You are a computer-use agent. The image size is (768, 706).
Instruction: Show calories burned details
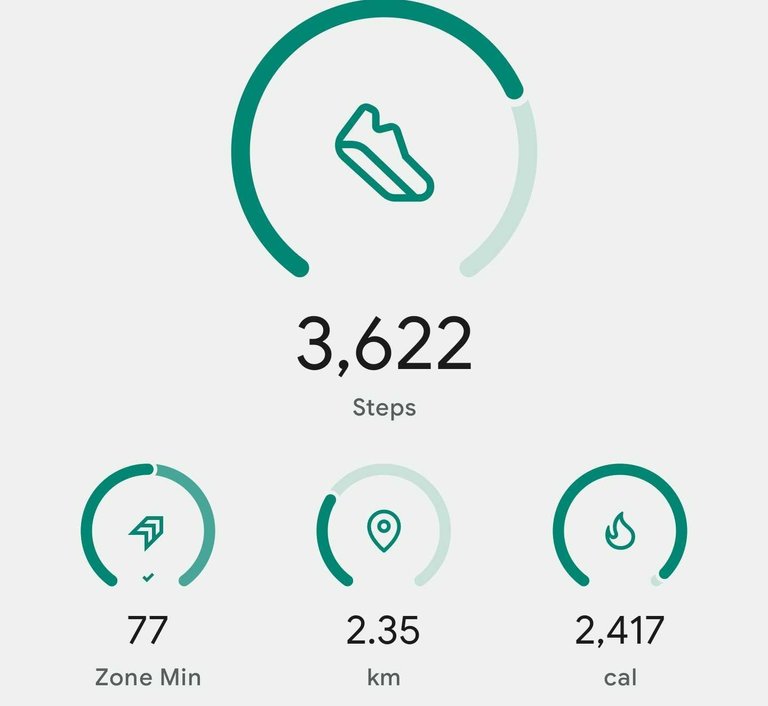pos(620,531)
